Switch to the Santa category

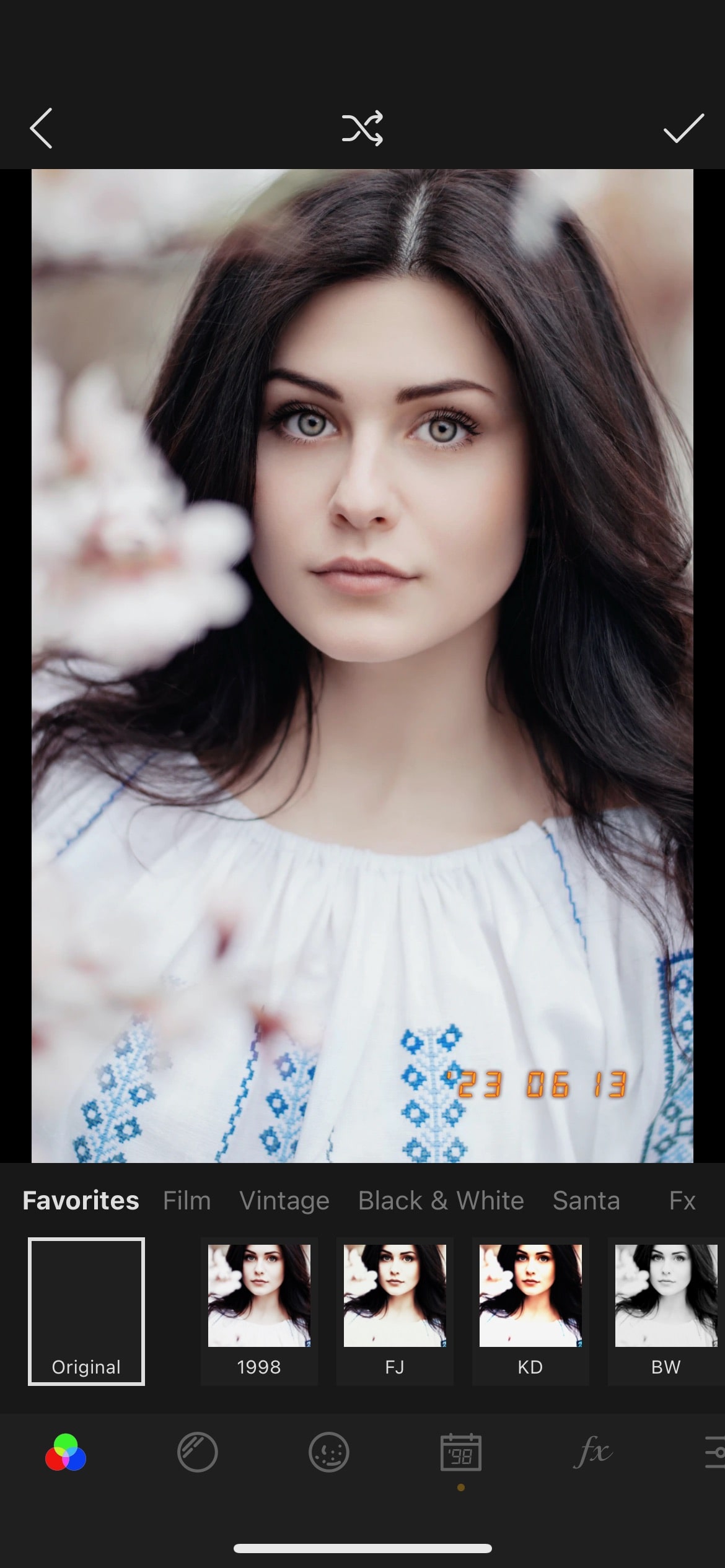(586, 1201)
